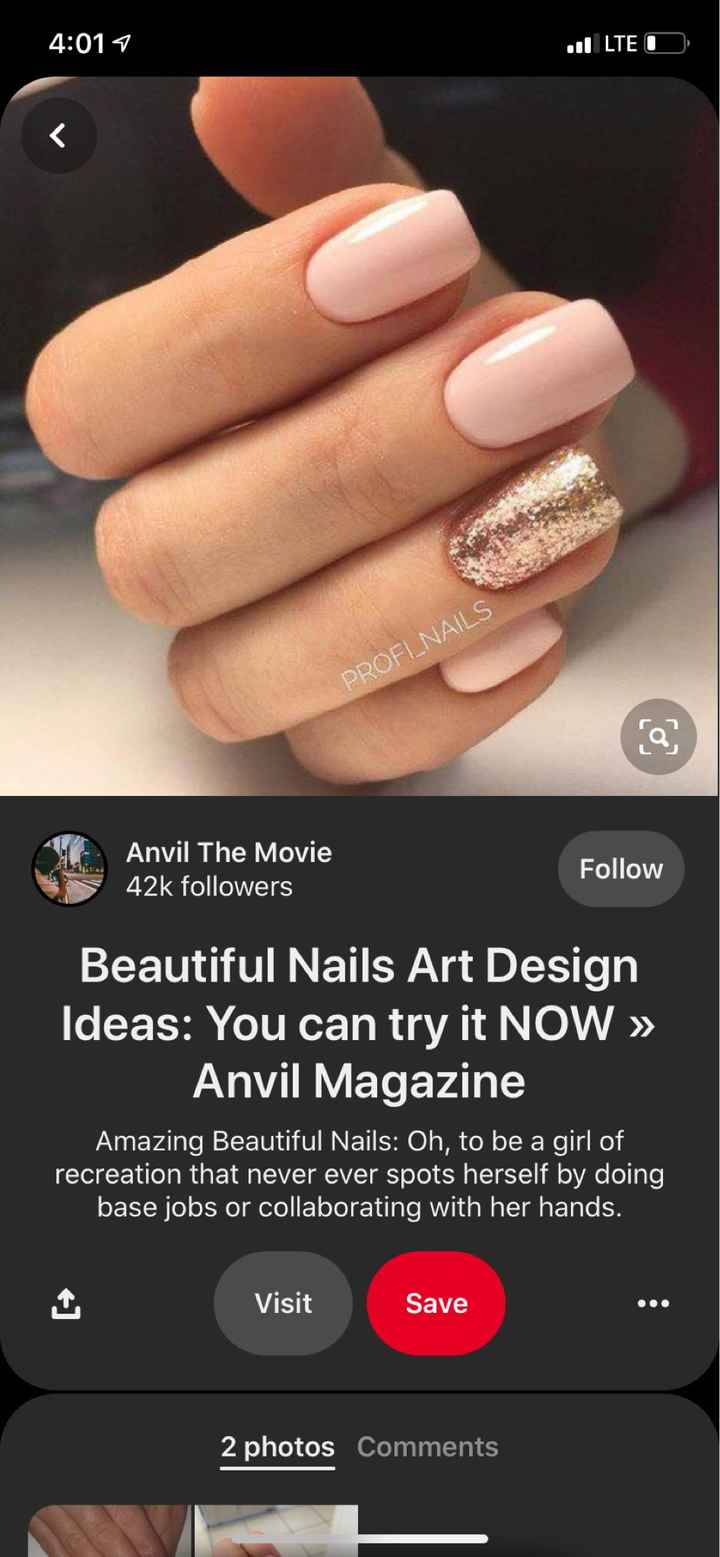Tap the back arrow to exit the pin
This screenshot has width=720, height=1557.
[59, 136]
